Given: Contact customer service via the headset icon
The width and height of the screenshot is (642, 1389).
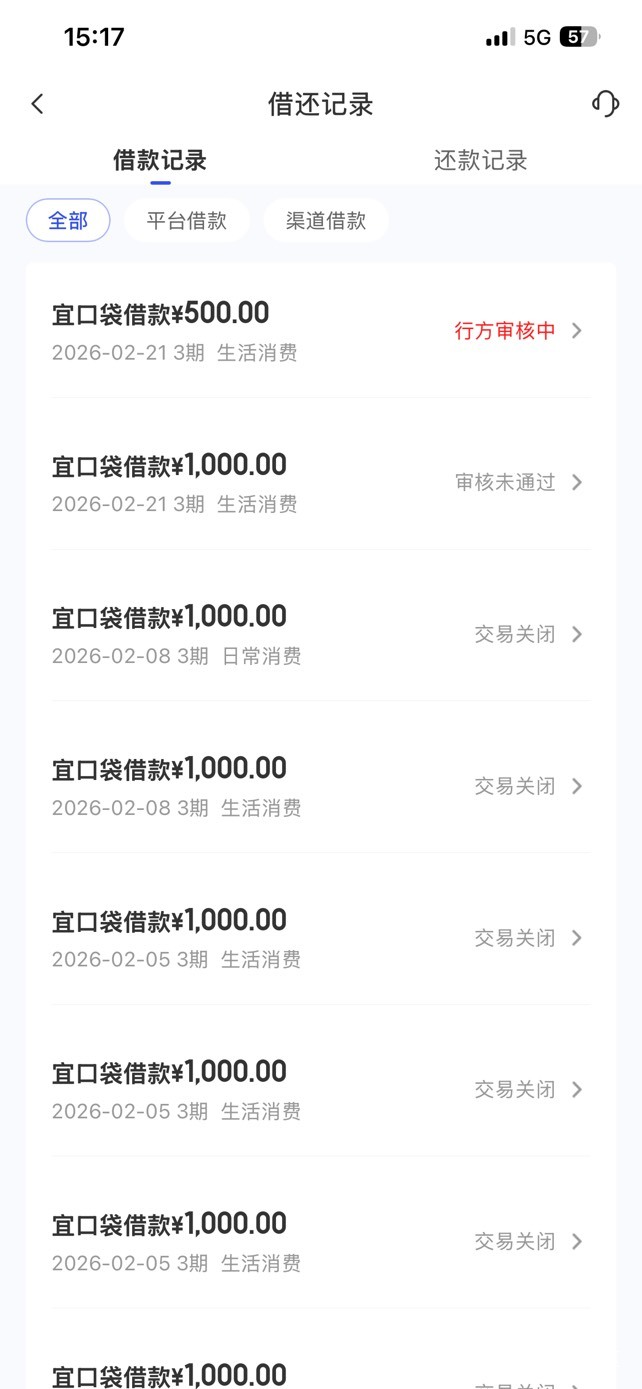Looking at the screenshot, I should (605, 104).
